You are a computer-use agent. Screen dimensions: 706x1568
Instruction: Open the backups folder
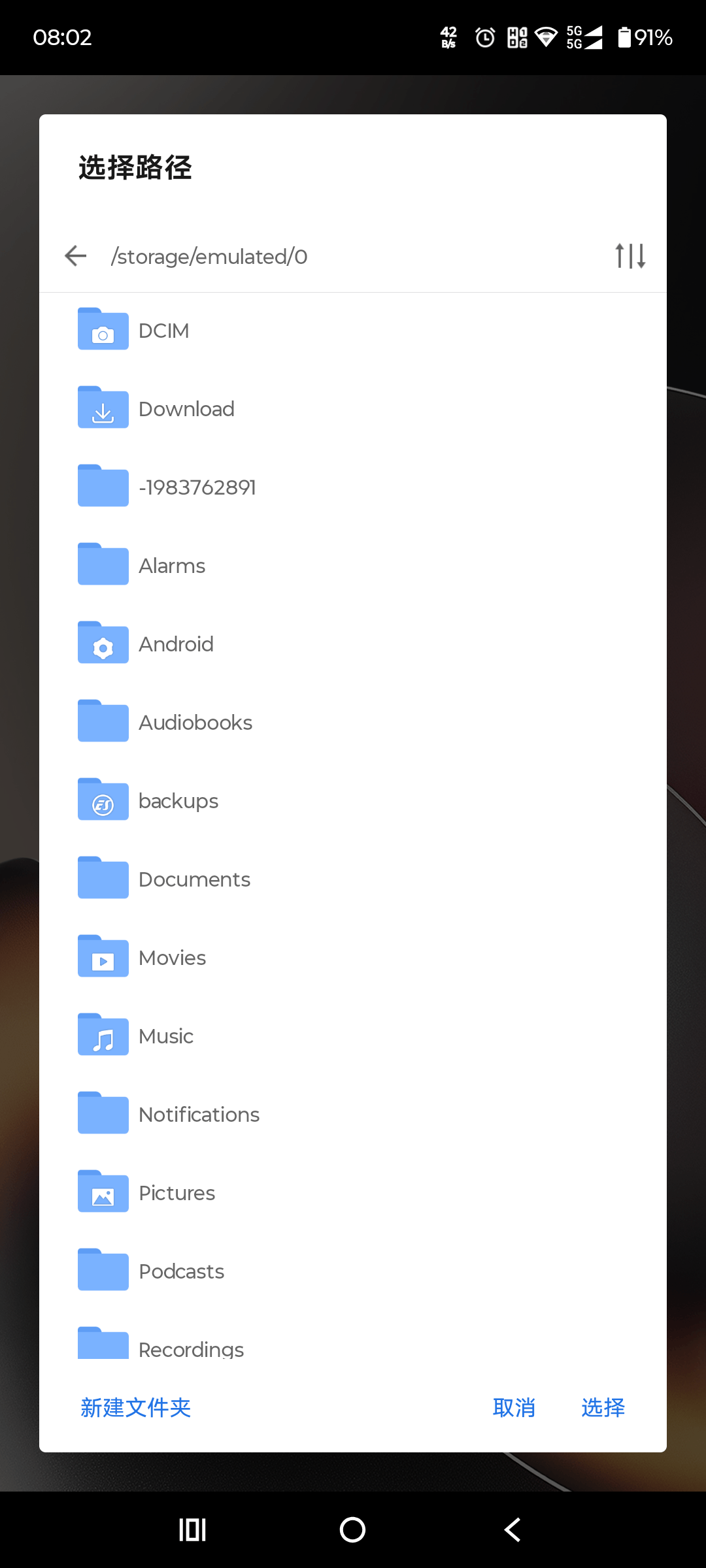(178, 801)
